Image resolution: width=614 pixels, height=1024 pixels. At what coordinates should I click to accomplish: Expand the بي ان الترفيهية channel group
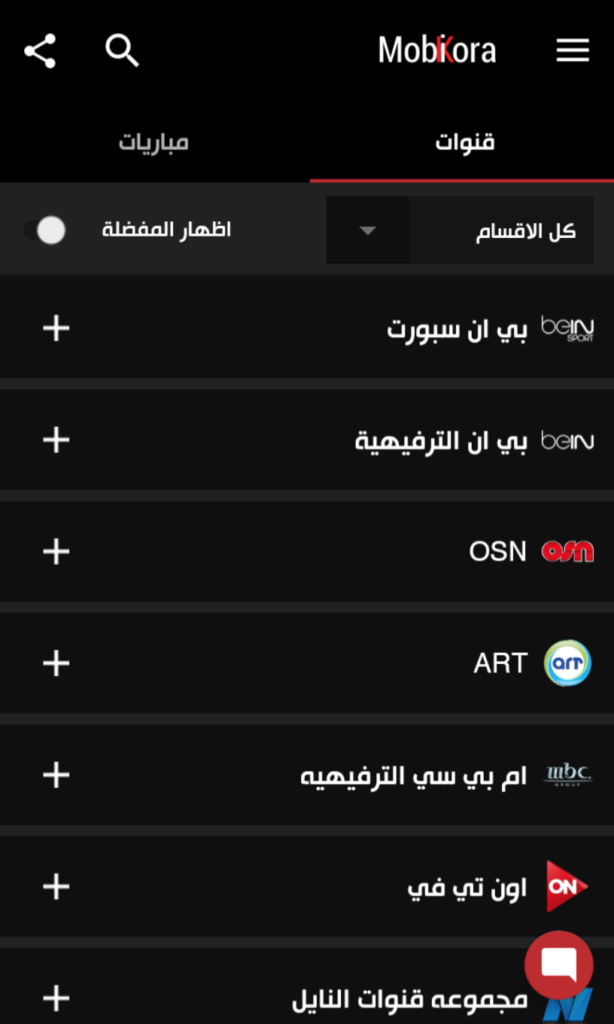pos(56,440)
